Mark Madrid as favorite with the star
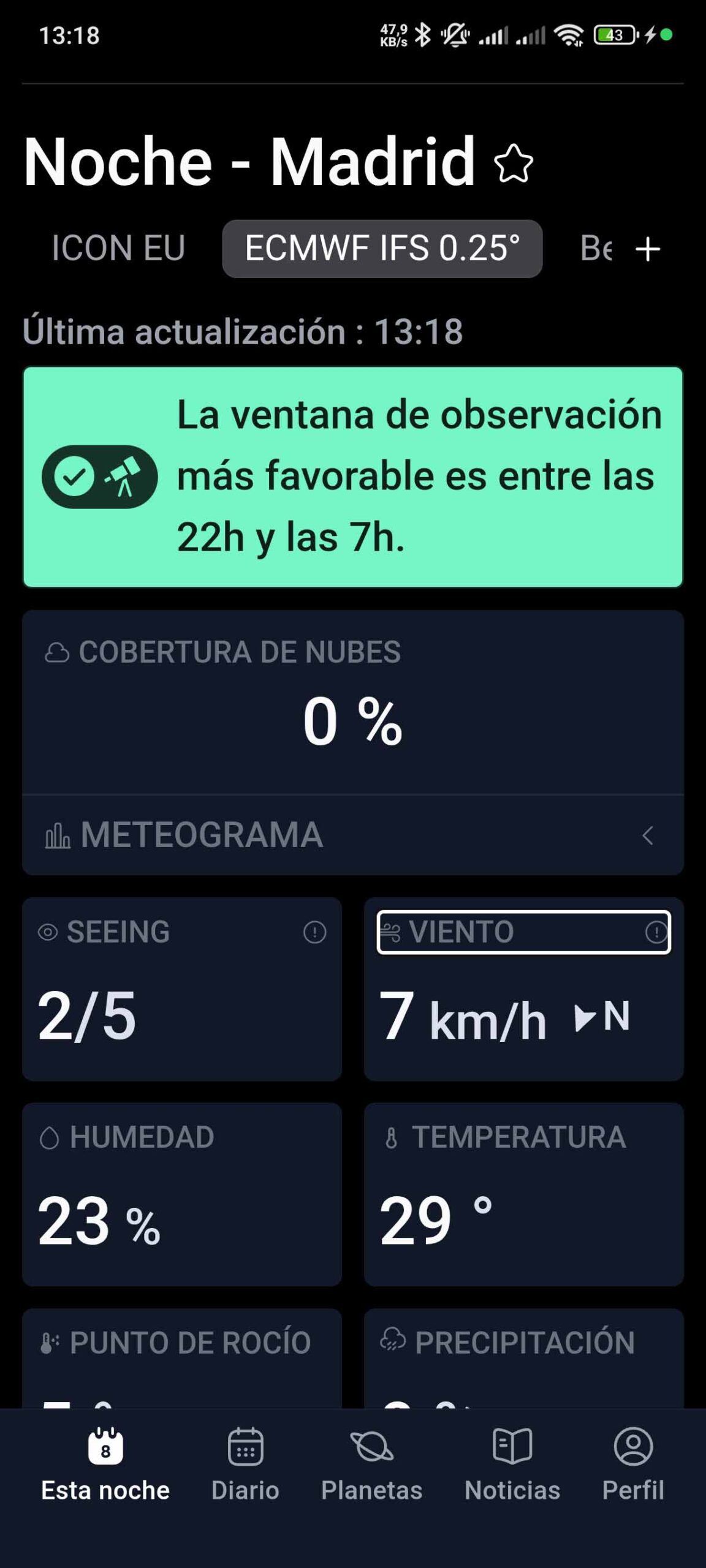This screenshot has height=1568, width=706. point(514,164)
